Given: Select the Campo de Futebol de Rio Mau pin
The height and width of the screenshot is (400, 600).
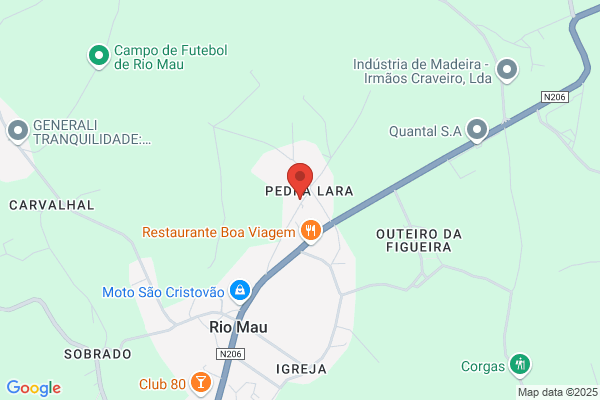Looking at the screenshot, I should (x=99, y=56).
